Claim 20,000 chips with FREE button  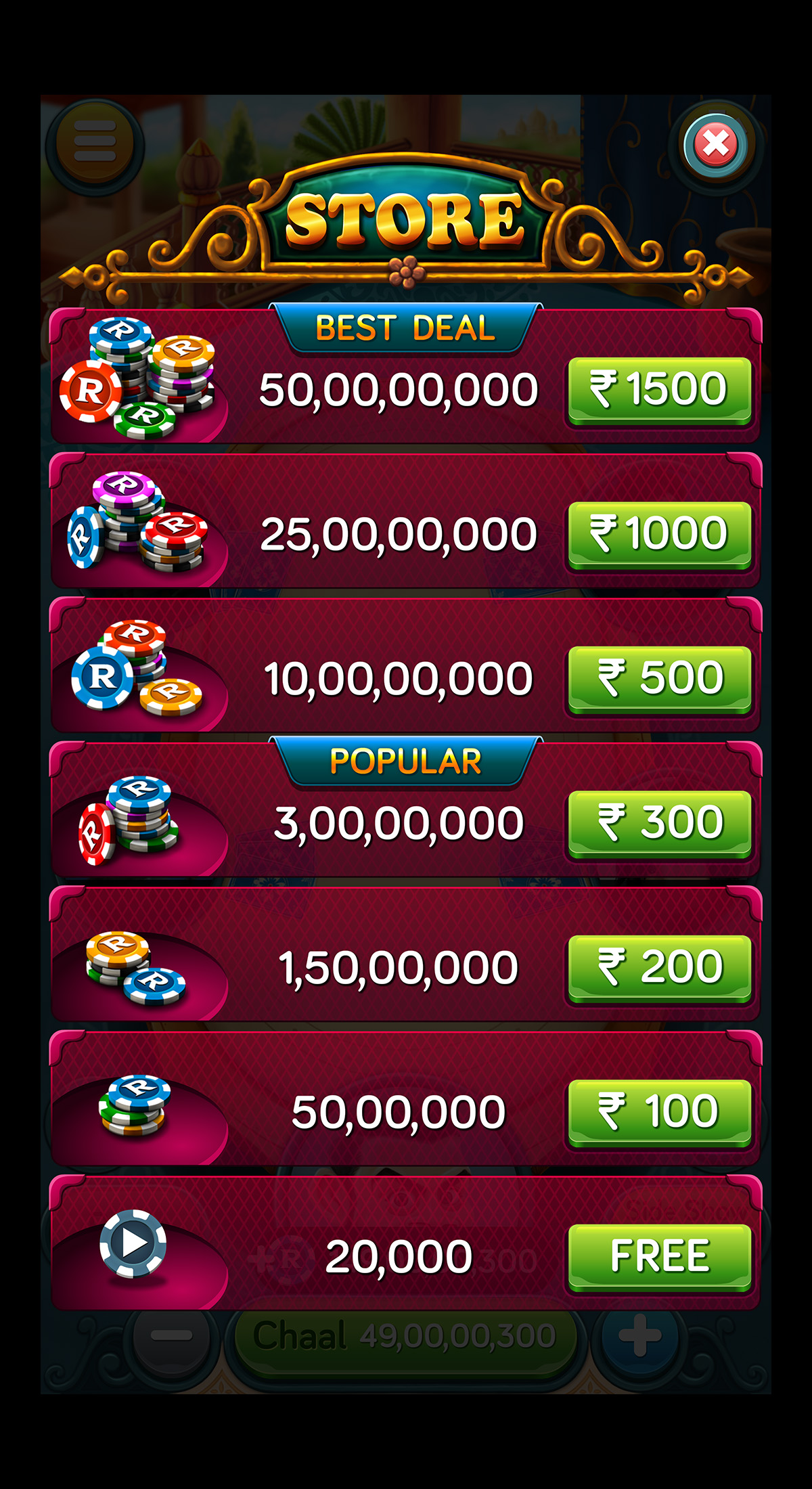660,1258
